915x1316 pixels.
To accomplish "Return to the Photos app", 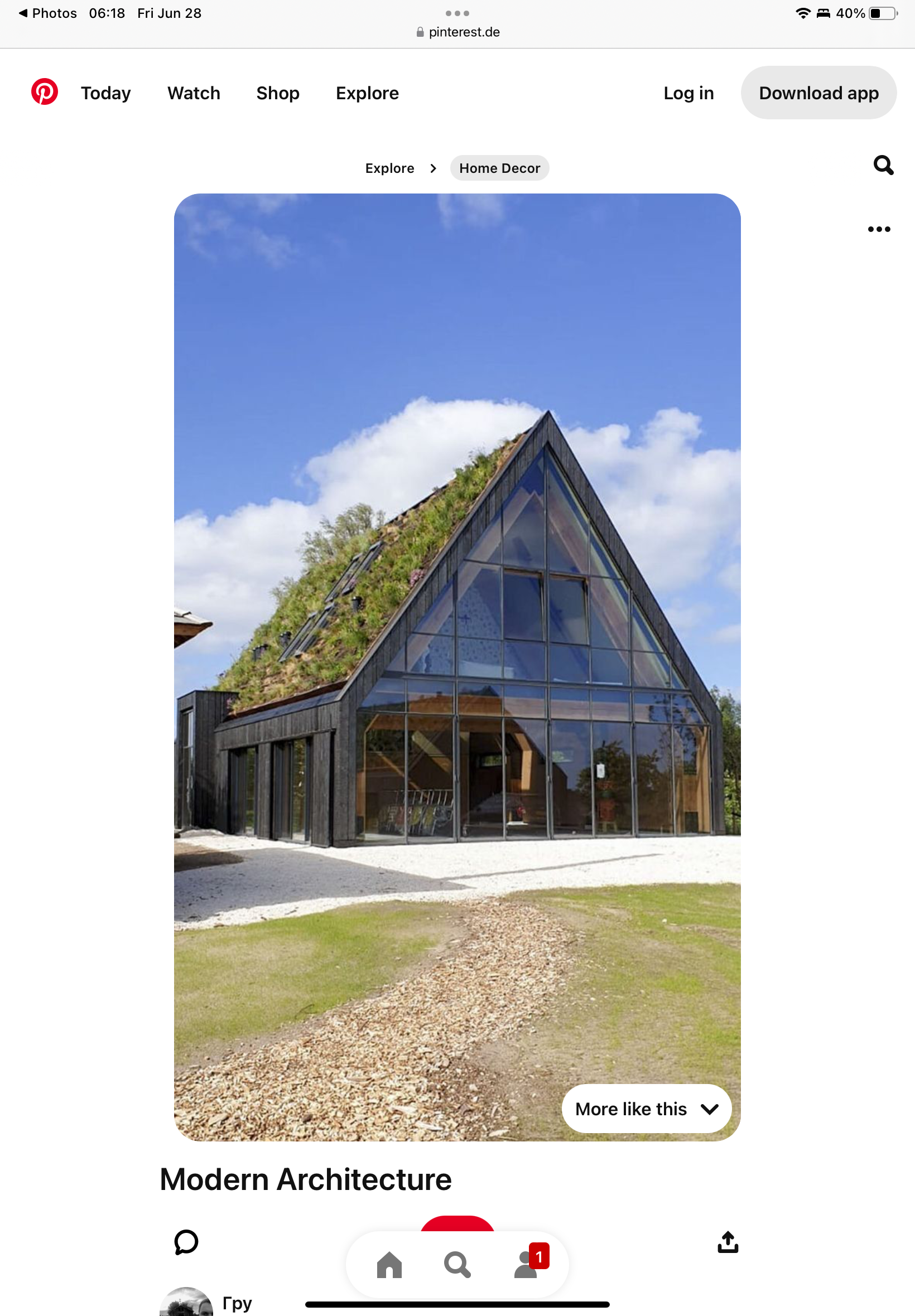I will [47, 13].
